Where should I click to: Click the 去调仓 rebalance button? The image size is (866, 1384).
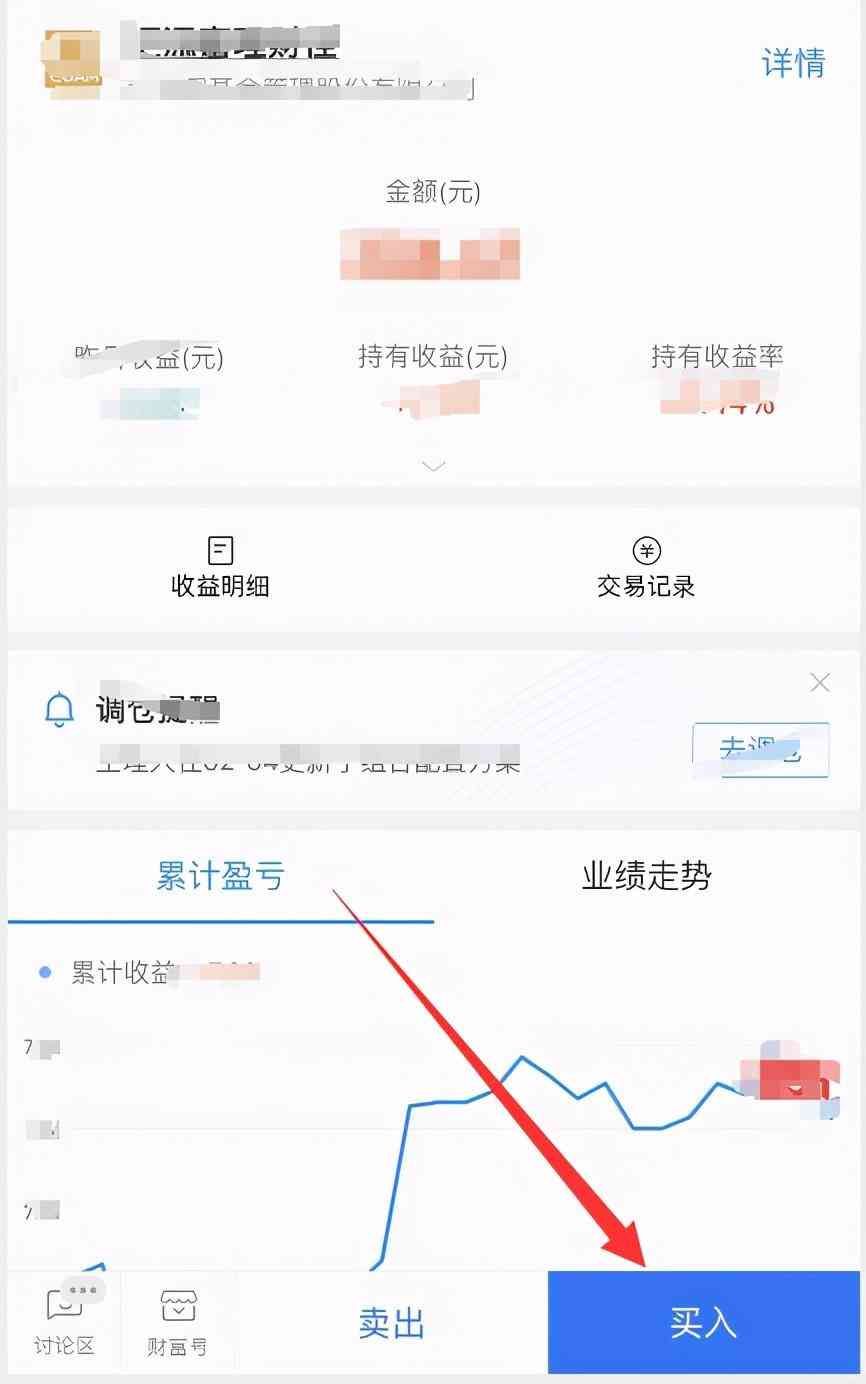point(761,750)
